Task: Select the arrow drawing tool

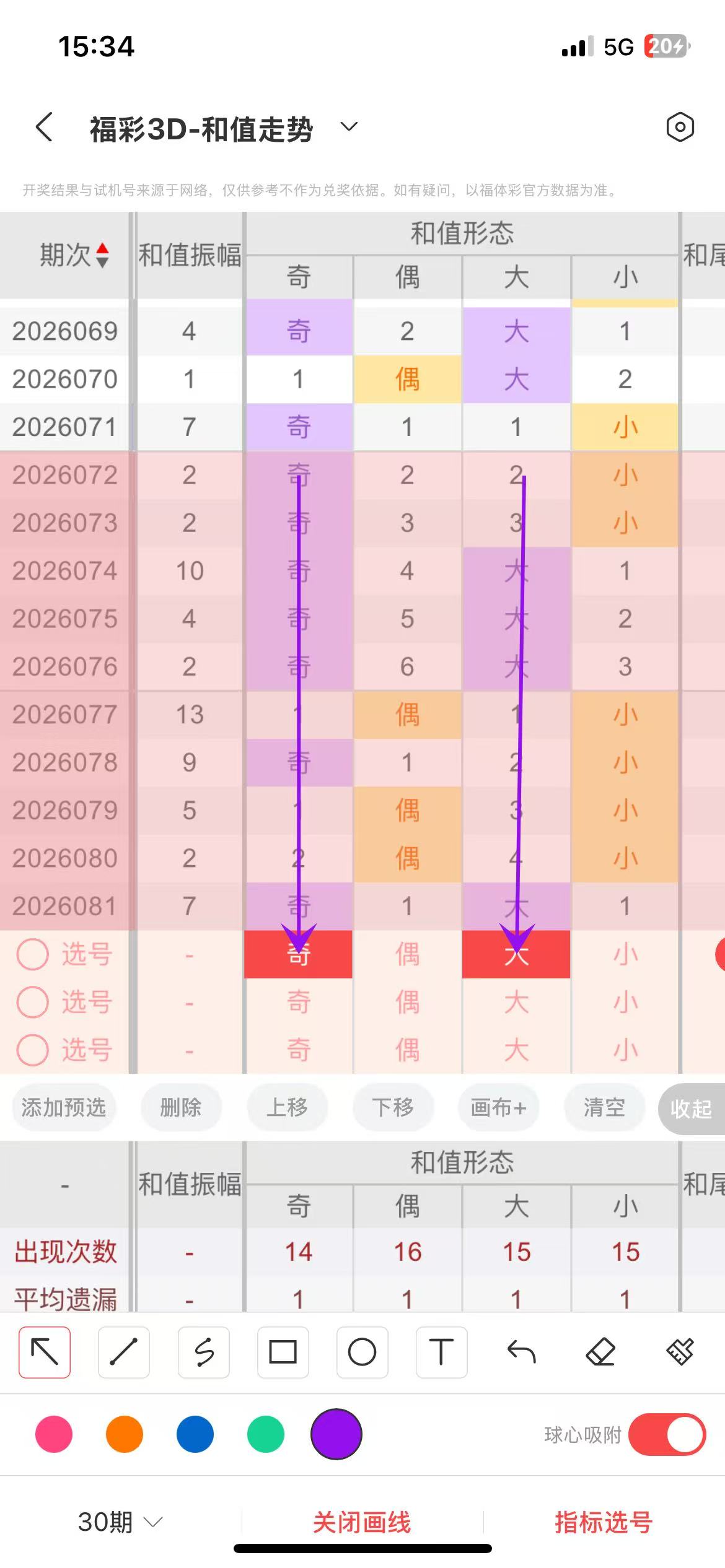Action: (x=45, y=1352)
